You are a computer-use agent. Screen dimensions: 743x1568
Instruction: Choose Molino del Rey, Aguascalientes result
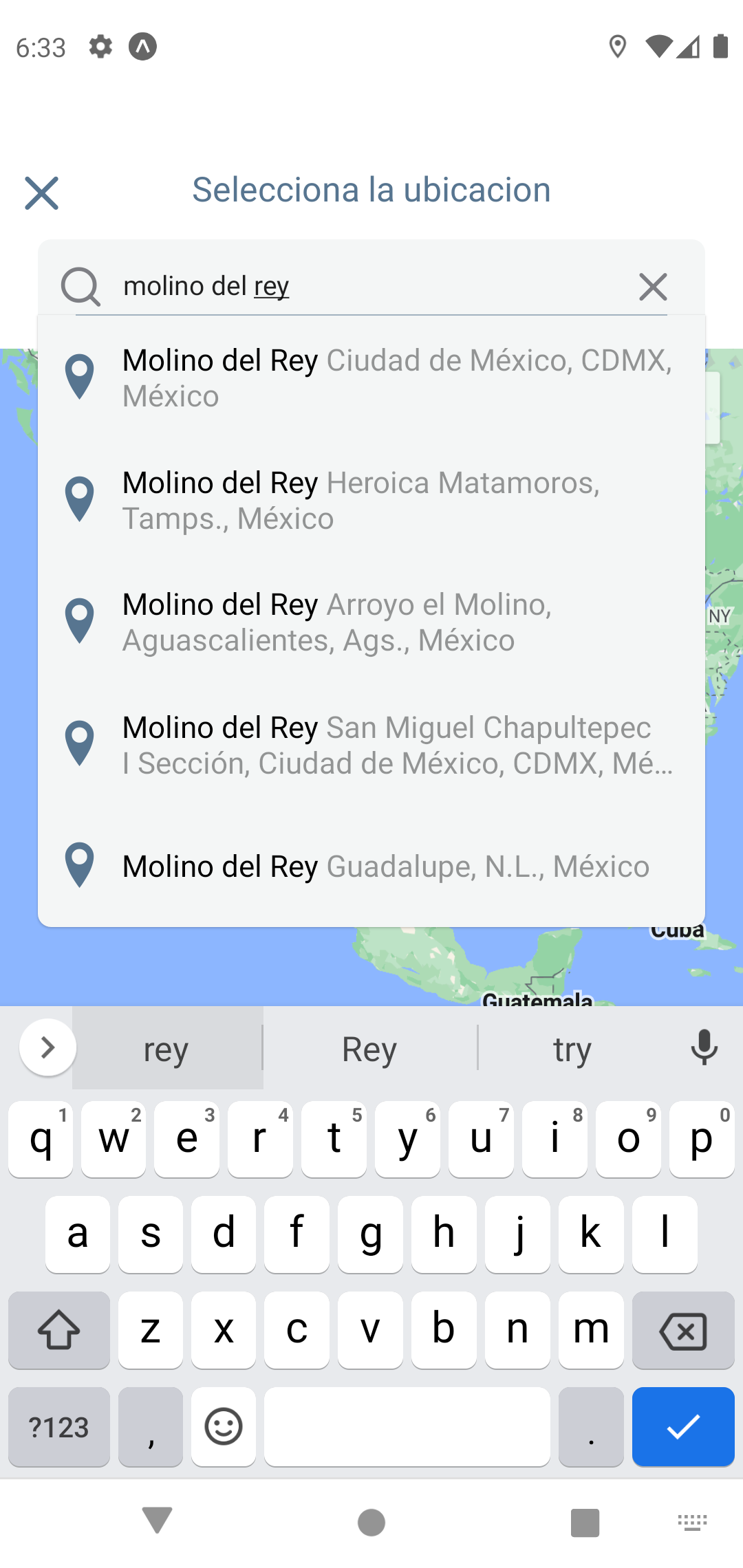[x=371, y=622]
